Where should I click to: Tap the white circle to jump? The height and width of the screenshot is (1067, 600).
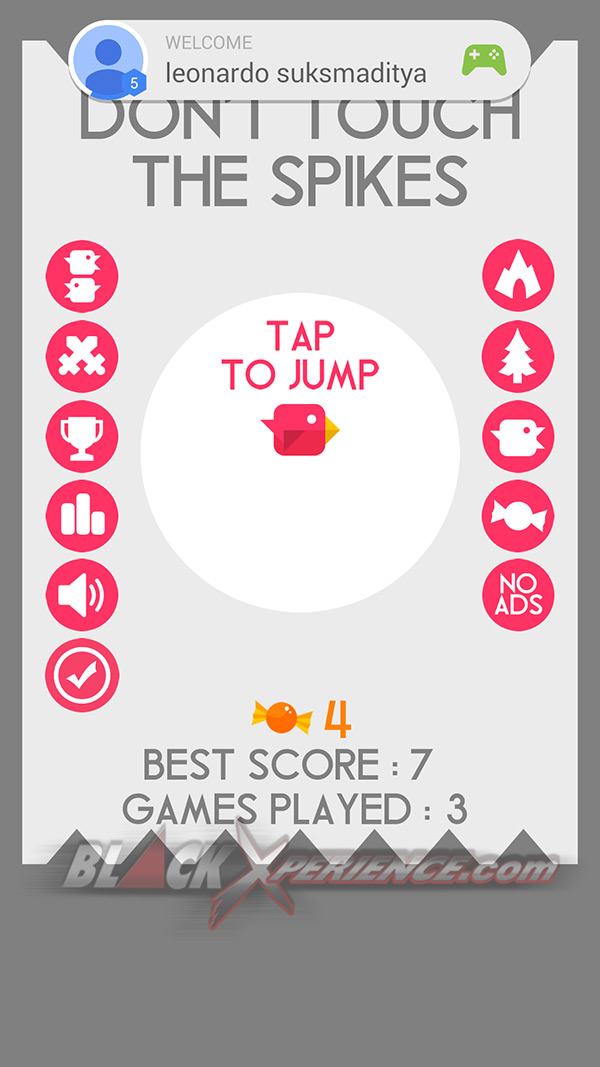tap(300, 453)
